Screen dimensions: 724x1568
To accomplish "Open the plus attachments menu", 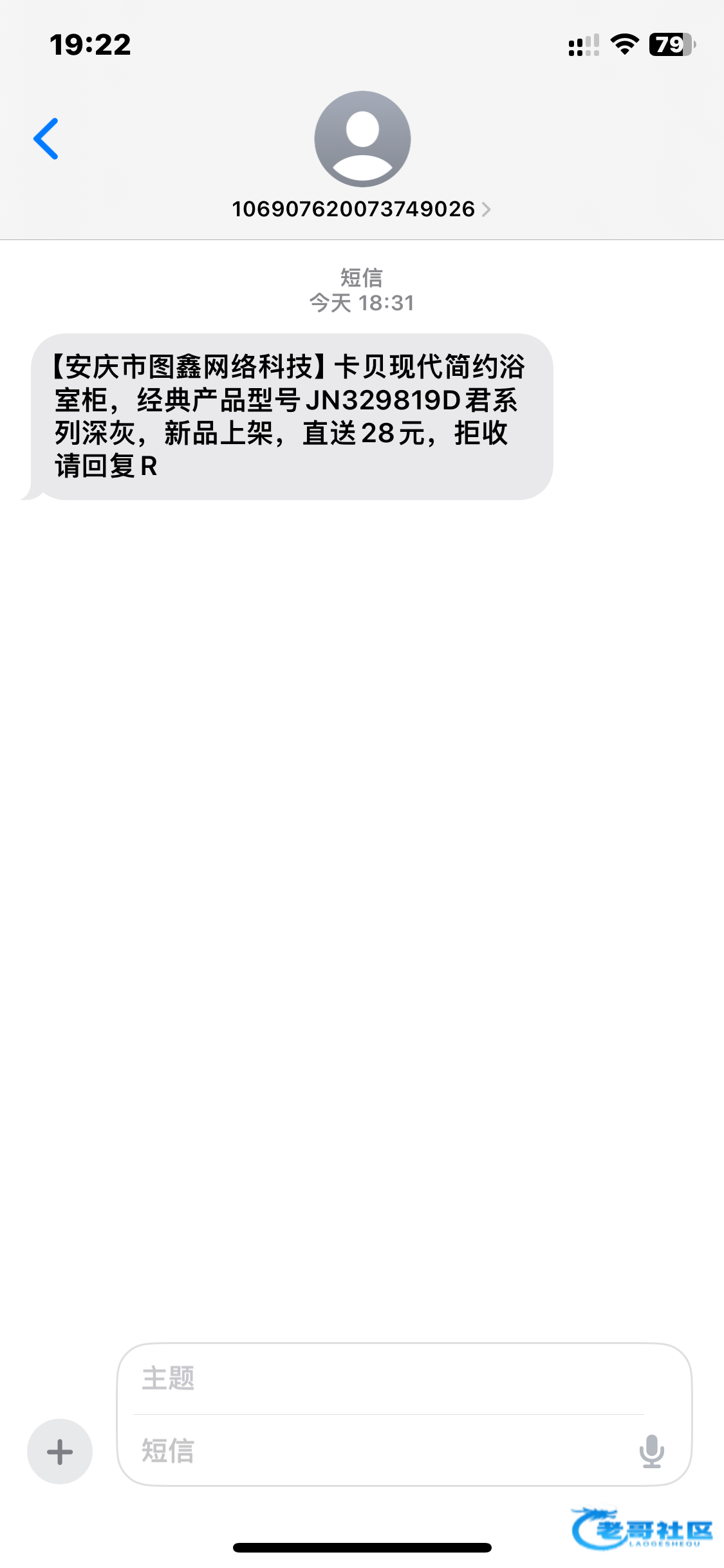I will (60, 1451).
